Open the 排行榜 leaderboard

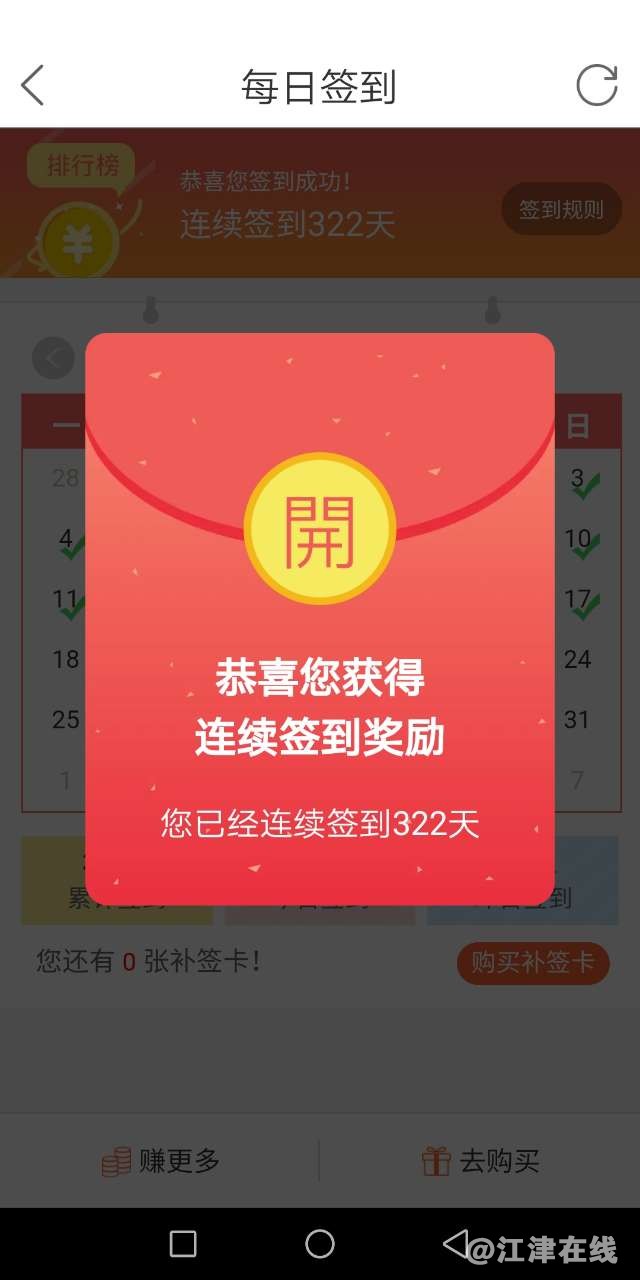[82, 165]
